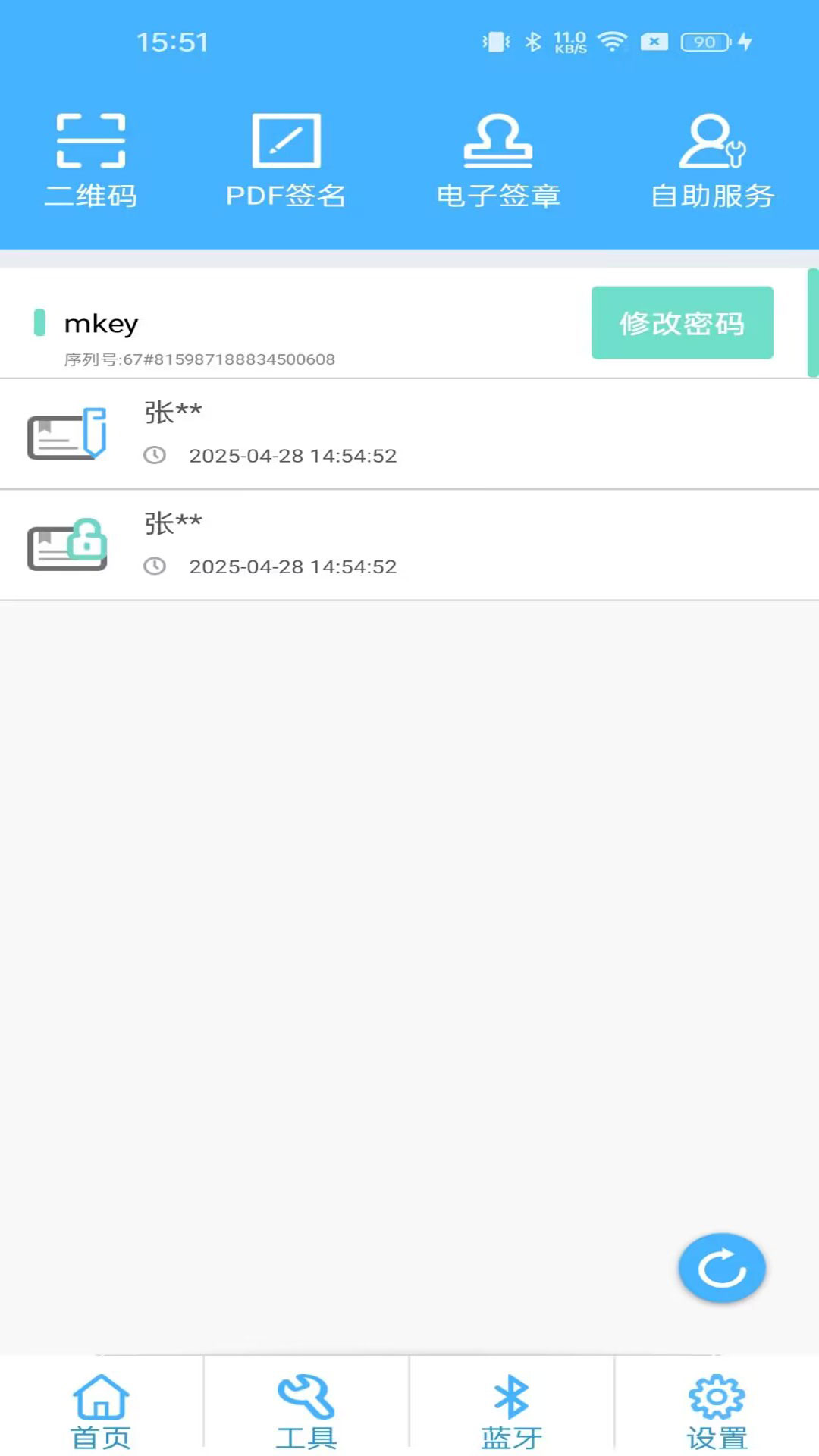Open PDF签名 signing tool

[286, 161]
